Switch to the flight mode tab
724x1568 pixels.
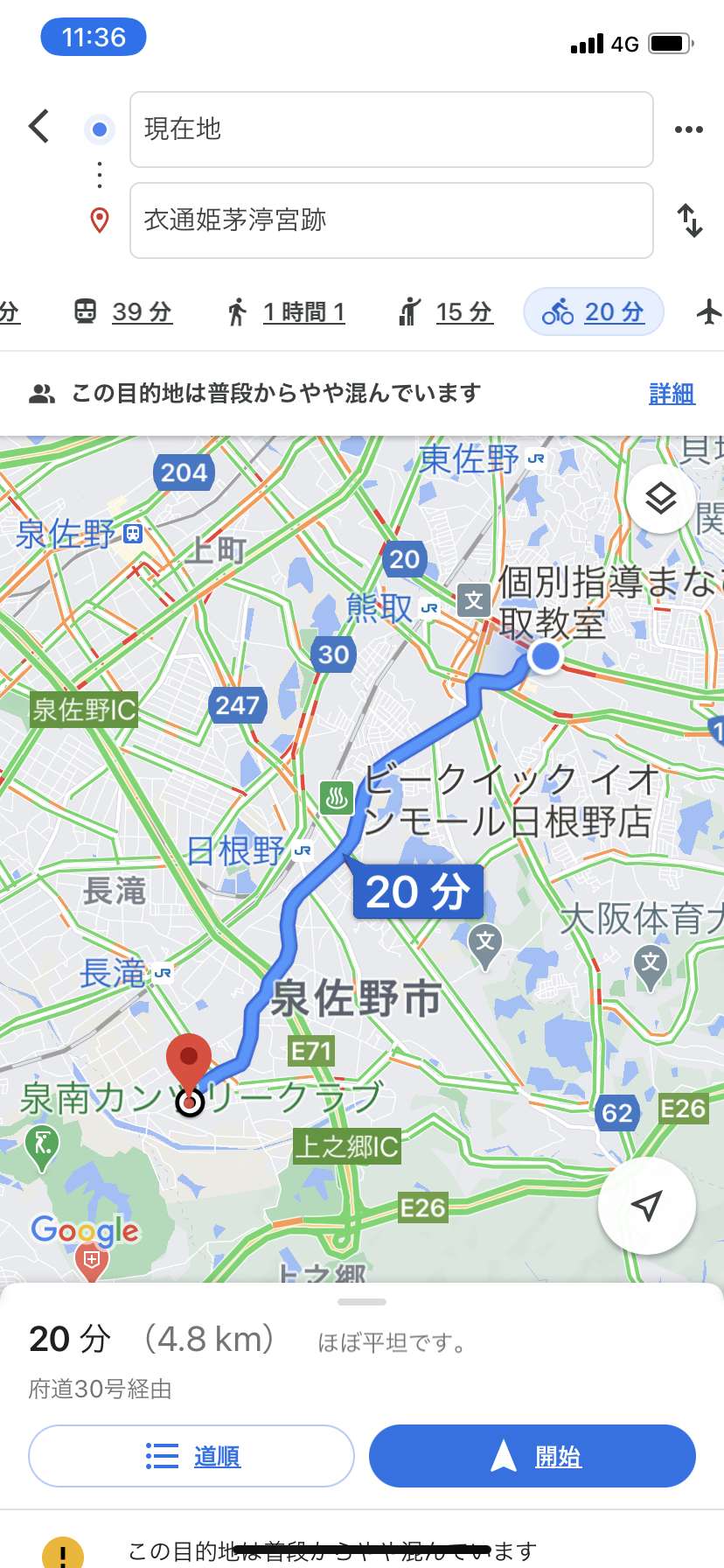click(x=709, y=311)
